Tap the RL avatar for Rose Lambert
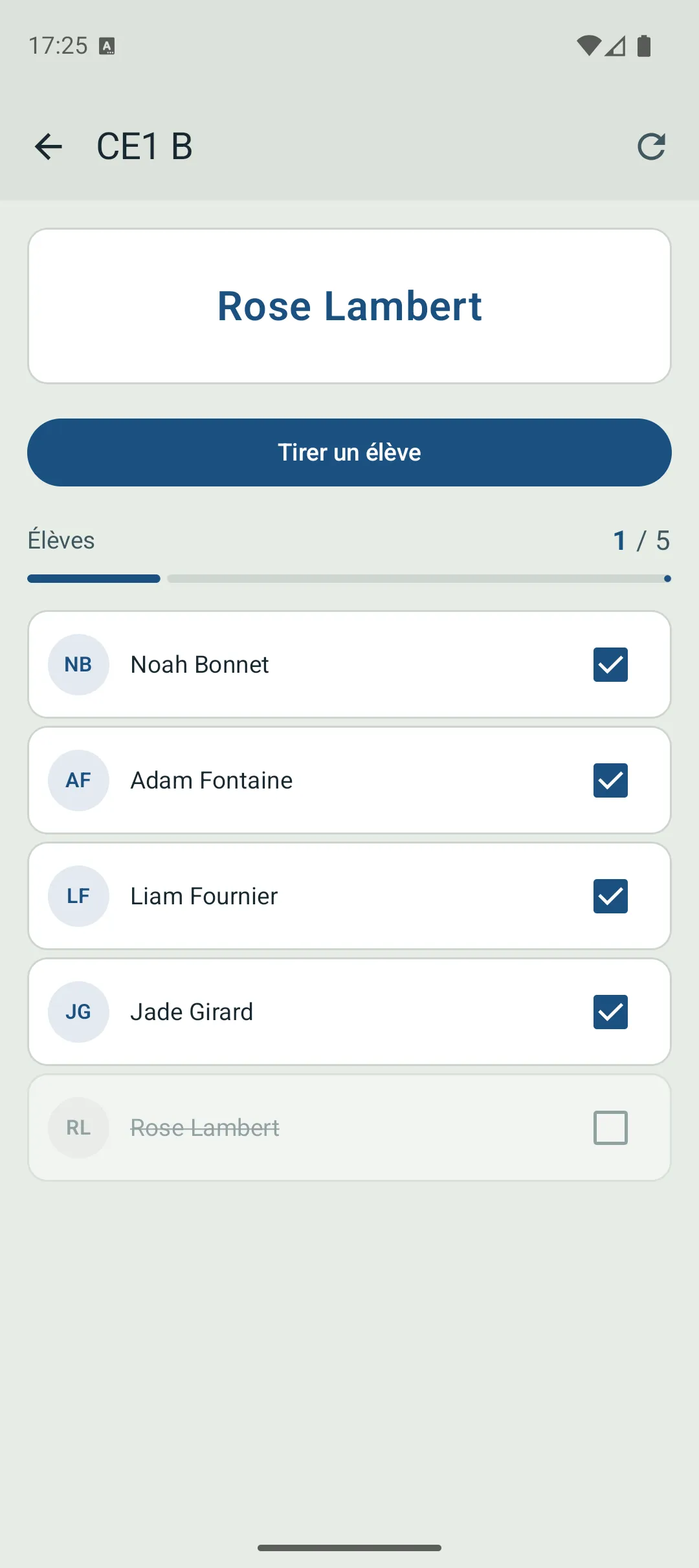The width and height of the screenshot is (699, 1568). pyautogui.click(x=78, y=1127)
